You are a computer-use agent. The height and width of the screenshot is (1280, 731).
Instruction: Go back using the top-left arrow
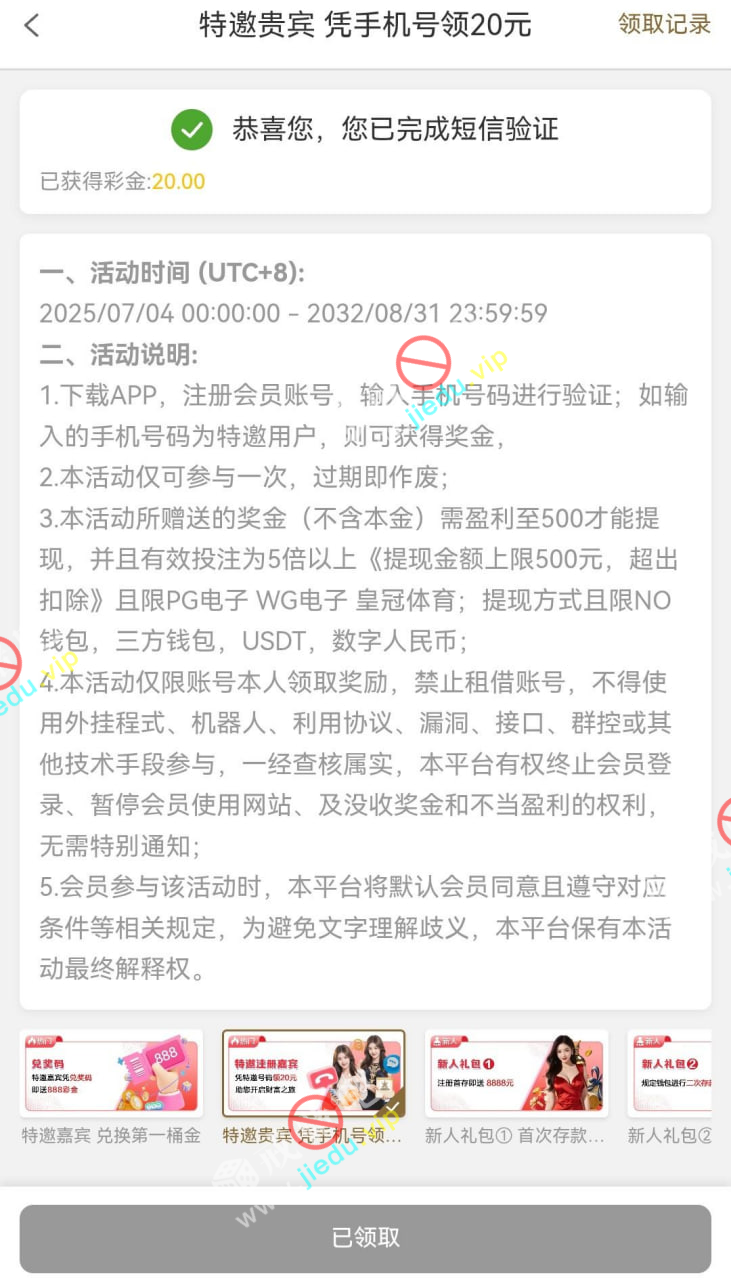click(x=32, y=26)
